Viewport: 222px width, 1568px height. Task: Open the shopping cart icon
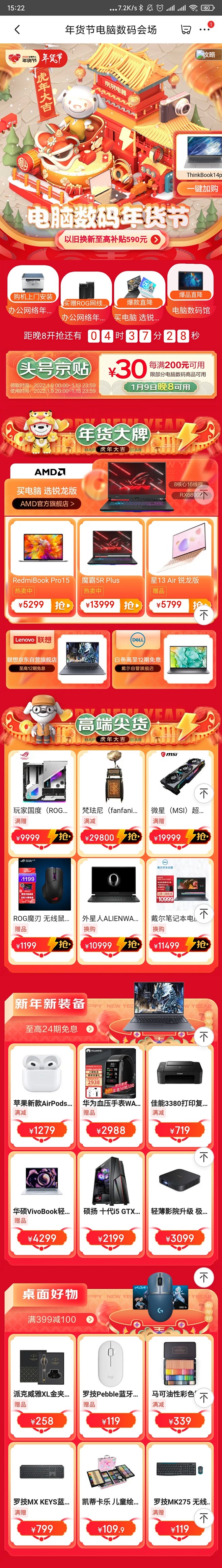point(186,29)
